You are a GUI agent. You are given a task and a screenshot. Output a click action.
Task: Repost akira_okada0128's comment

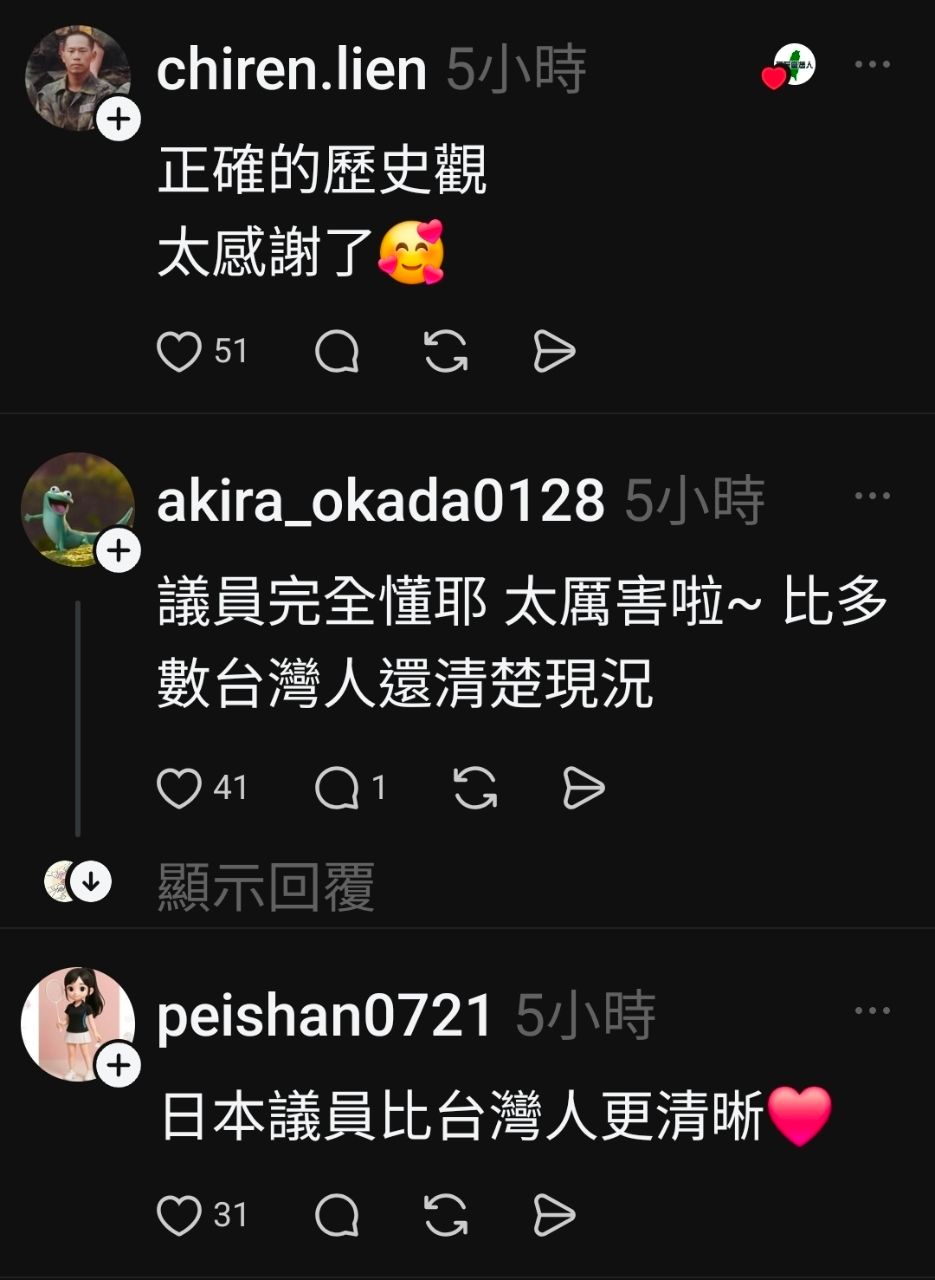click(x=476, y=789)
